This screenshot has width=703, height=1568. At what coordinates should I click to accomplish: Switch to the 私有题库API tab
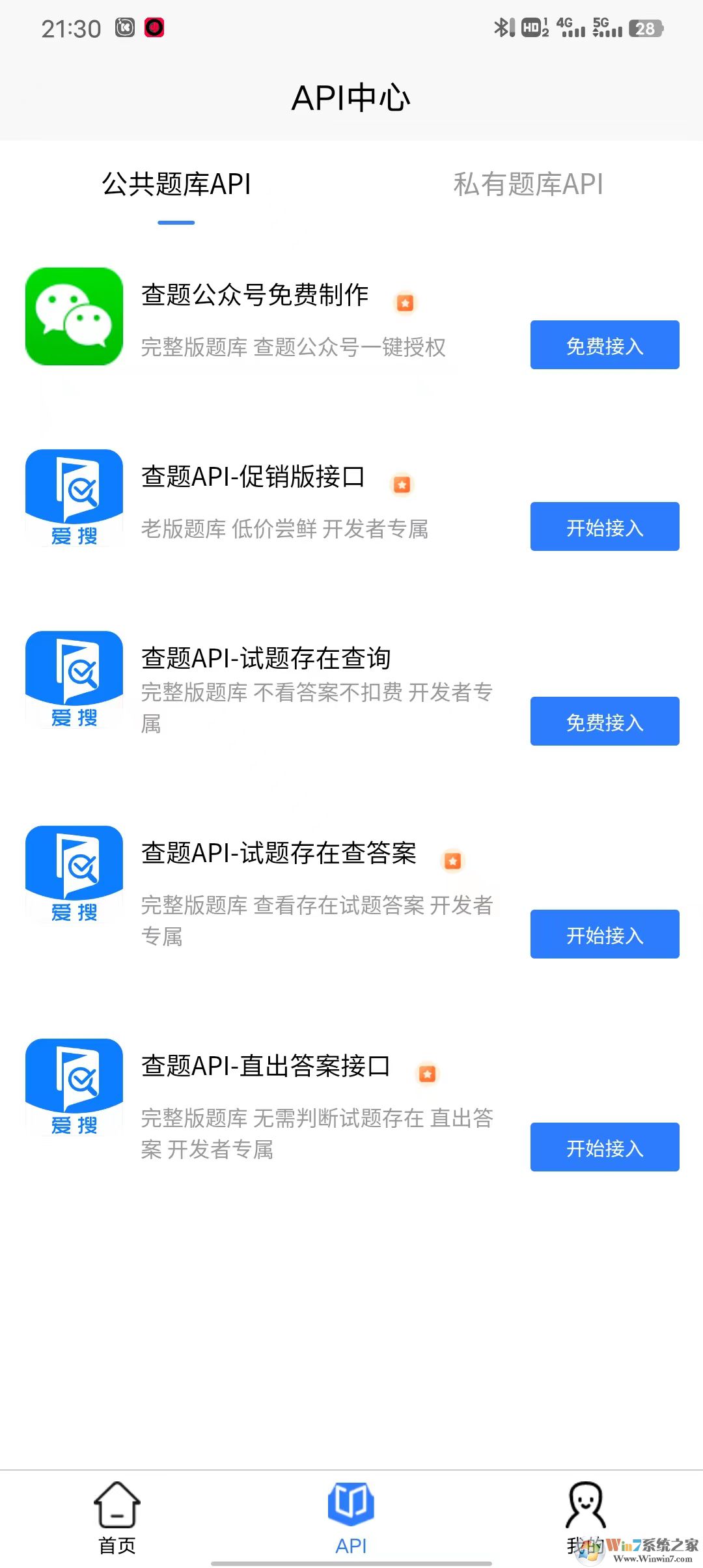(527, 185)
